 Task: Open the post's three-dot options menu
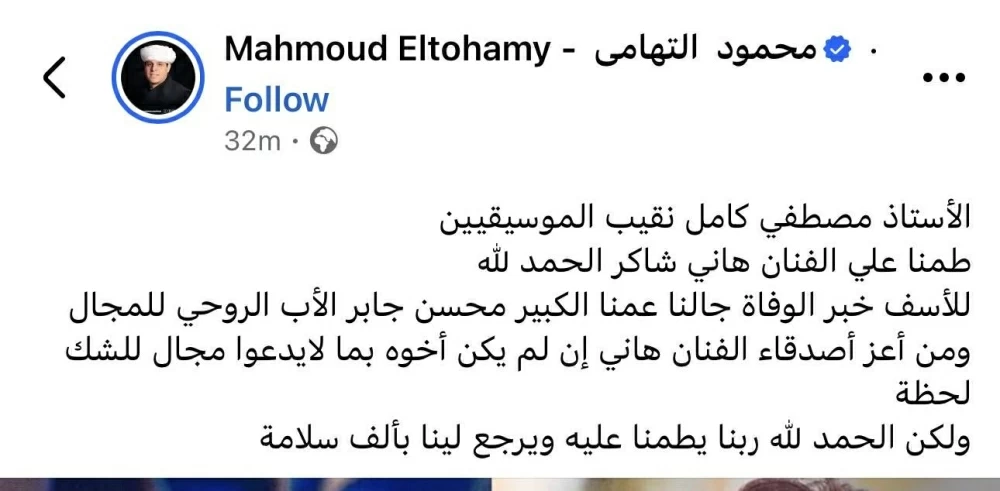coord(943,79)
